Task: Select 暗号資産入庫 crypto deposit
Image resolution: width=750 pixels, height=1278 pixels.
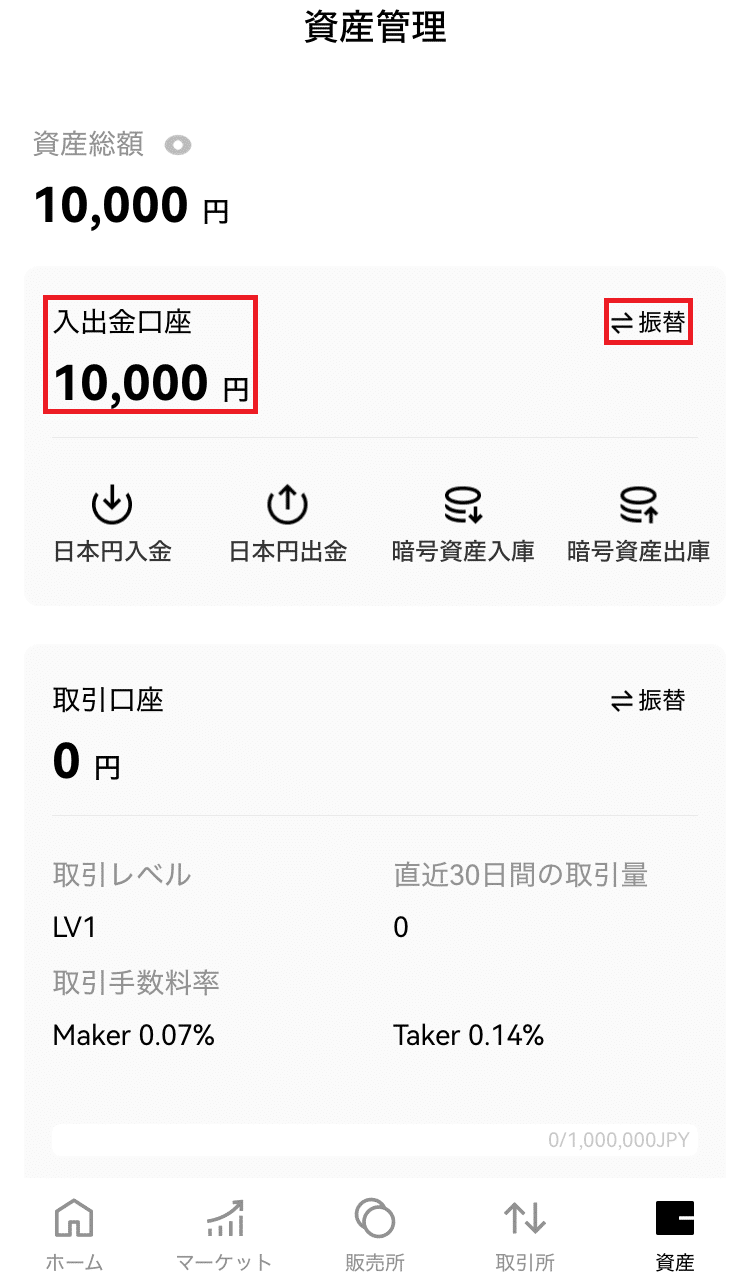Action: tap(463, 524)
